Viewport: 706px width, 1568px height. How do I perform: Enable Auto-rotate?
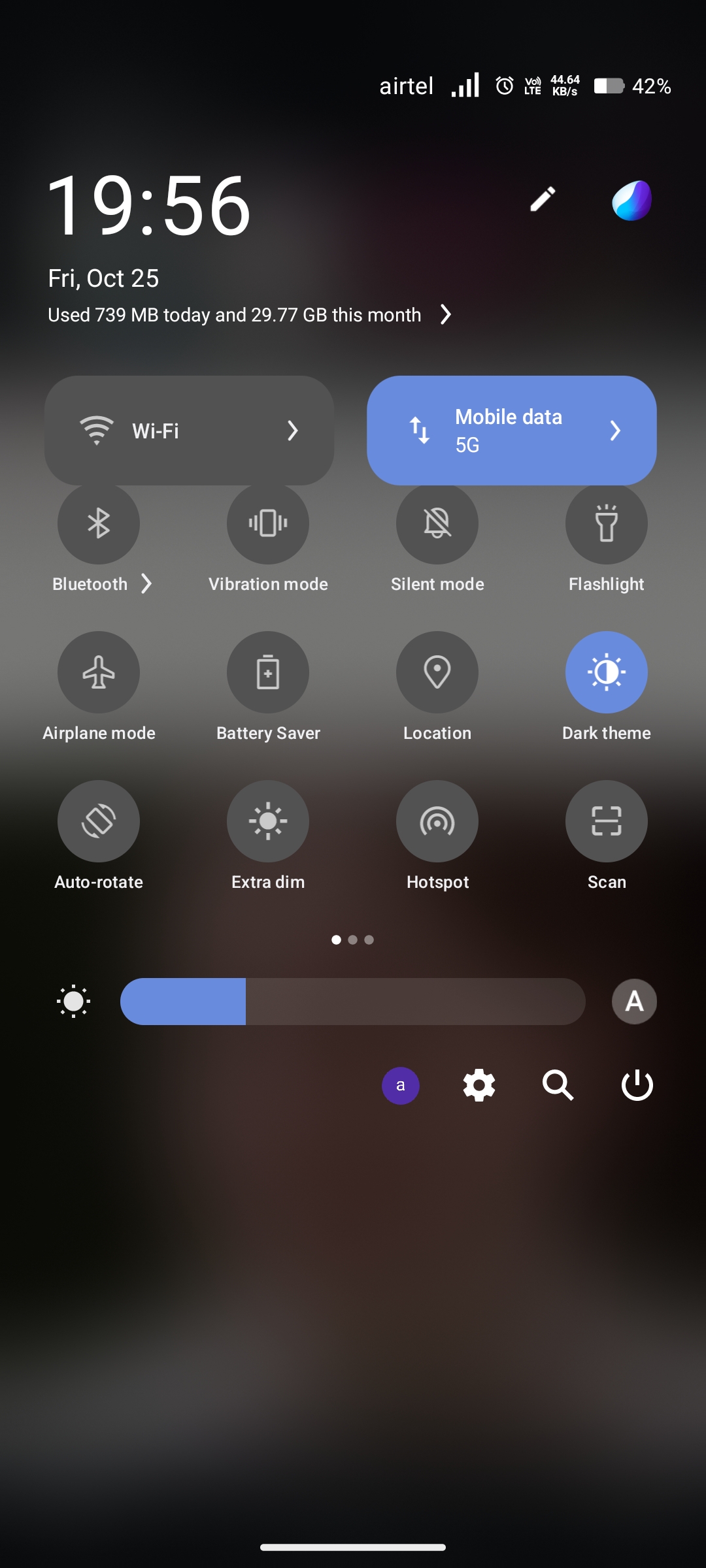tap(99, 821)
